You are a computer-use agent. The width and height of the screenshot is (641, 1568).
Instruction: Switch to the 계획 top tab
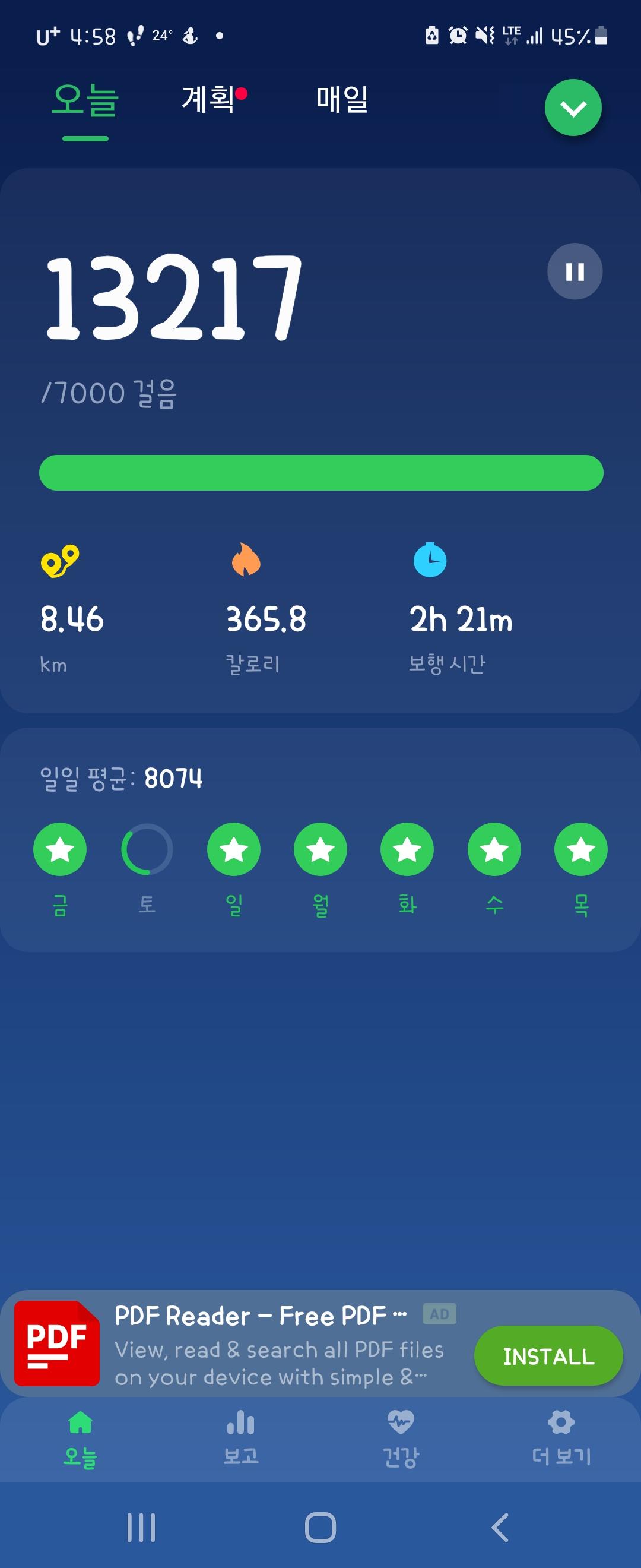pos(208,99)
